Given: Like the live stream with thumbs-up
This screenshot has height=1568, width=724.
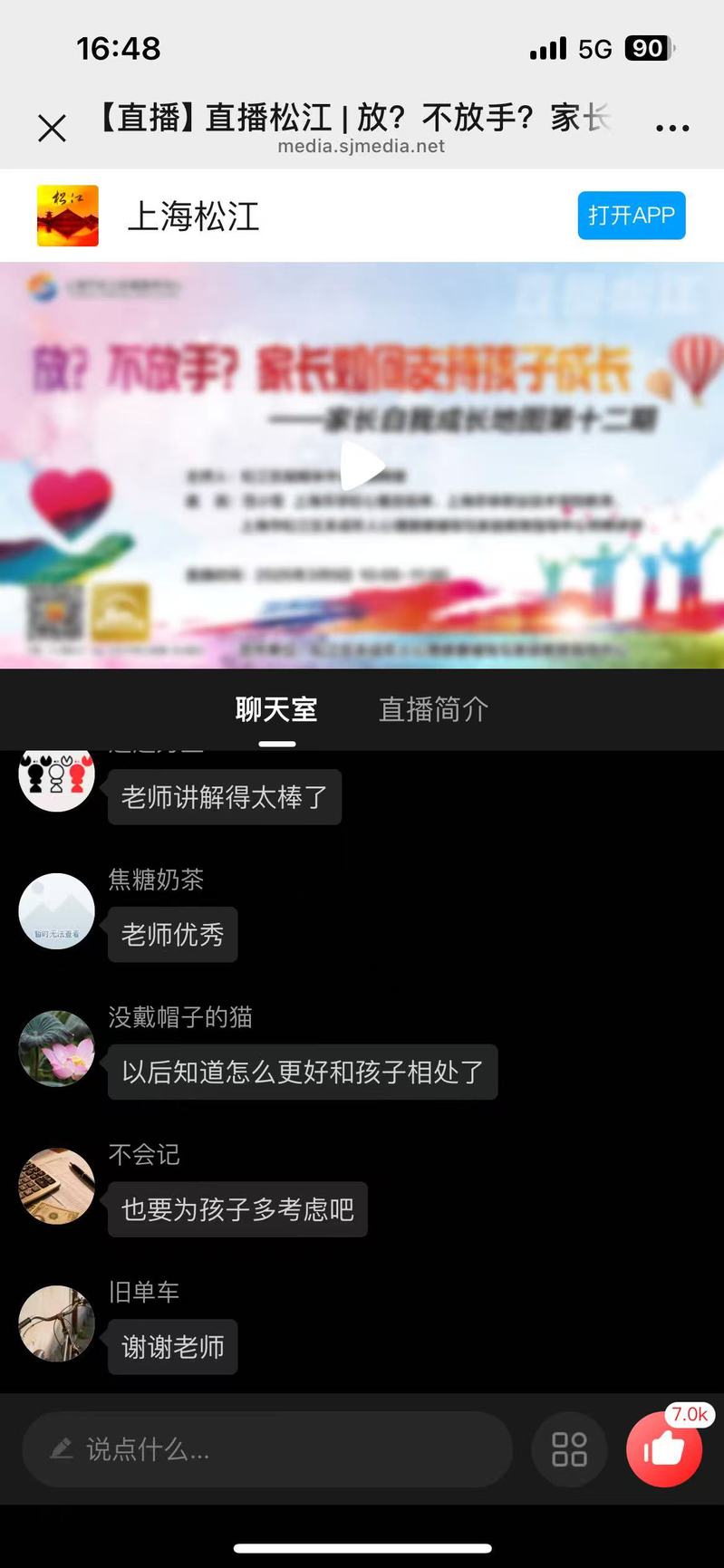Looking at the screenshot, I should pos(664,1449).
